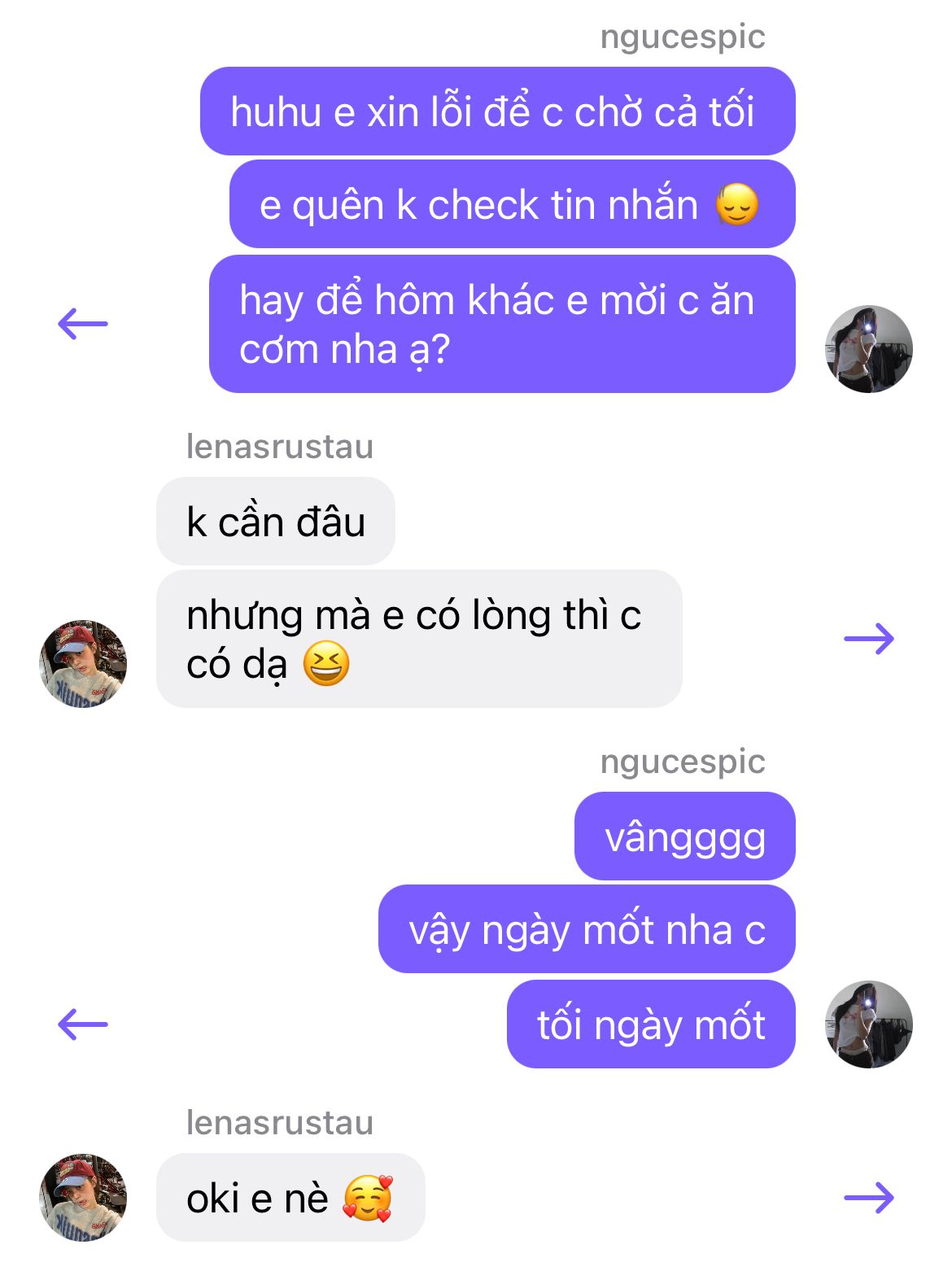Open ngucespic avatar next to "hay để hôm khác"
Viewport: 952px width, 1271px height.
click(869, 349)
